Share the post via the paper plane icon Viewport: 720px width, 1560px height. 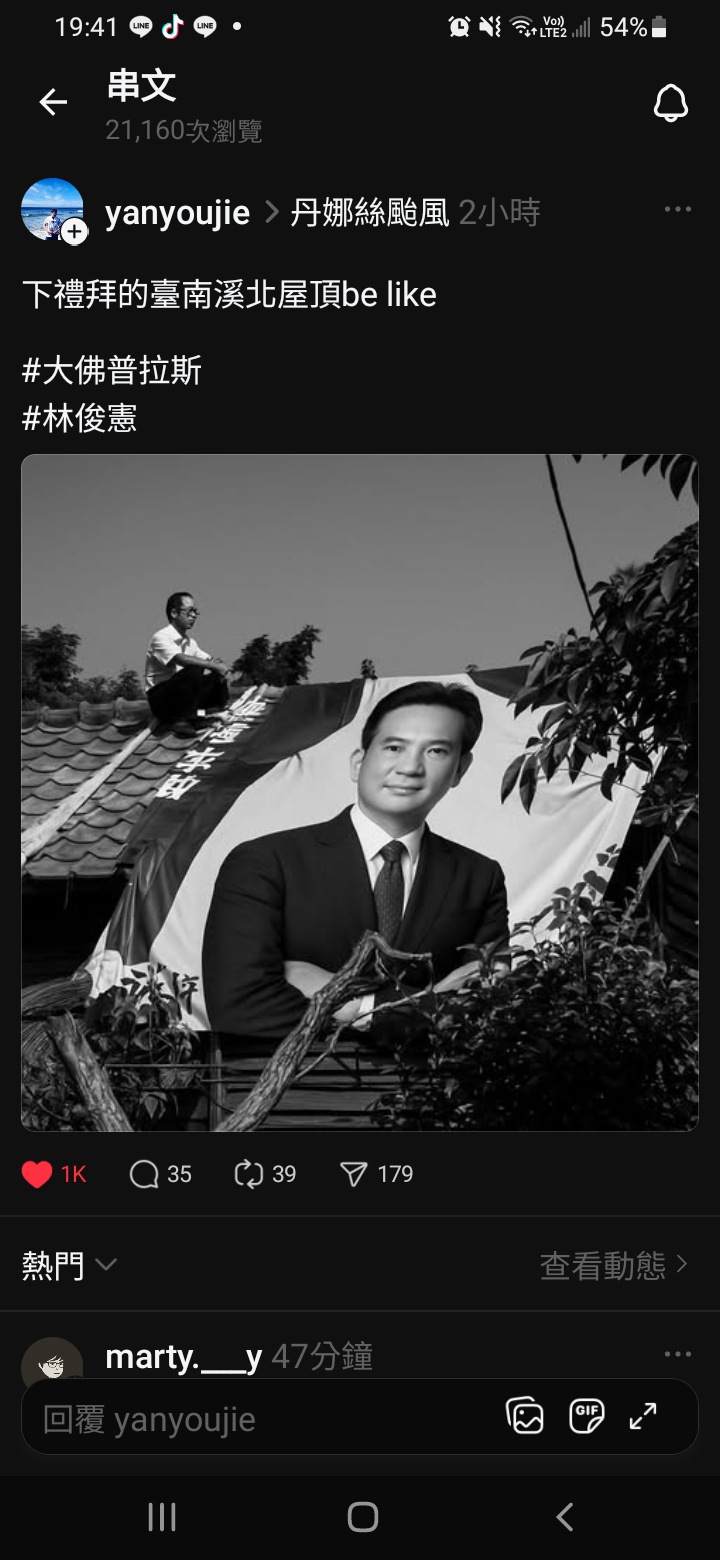tap(353, 1174)
